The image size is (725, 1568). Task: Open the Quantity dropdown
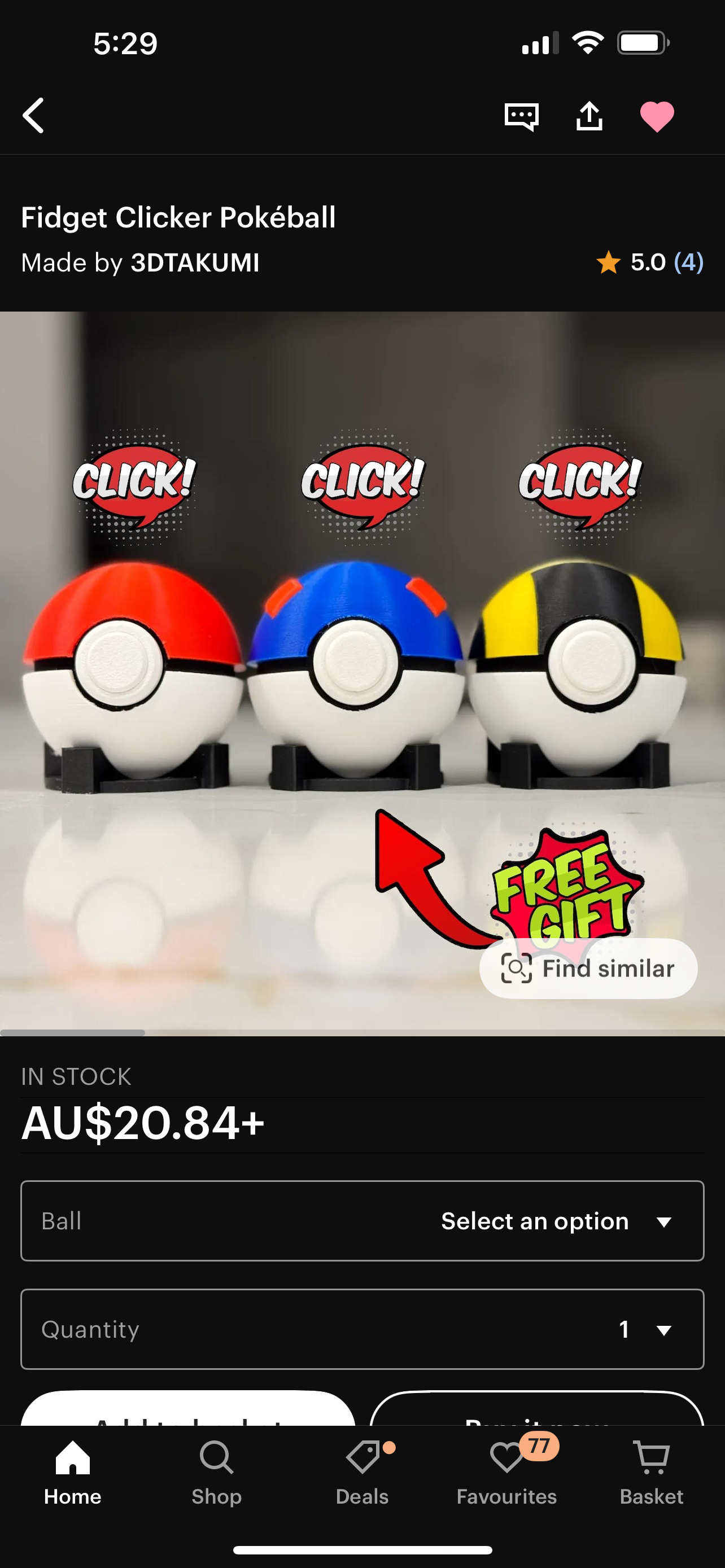pyautogui.click(x=362, y=1329)
